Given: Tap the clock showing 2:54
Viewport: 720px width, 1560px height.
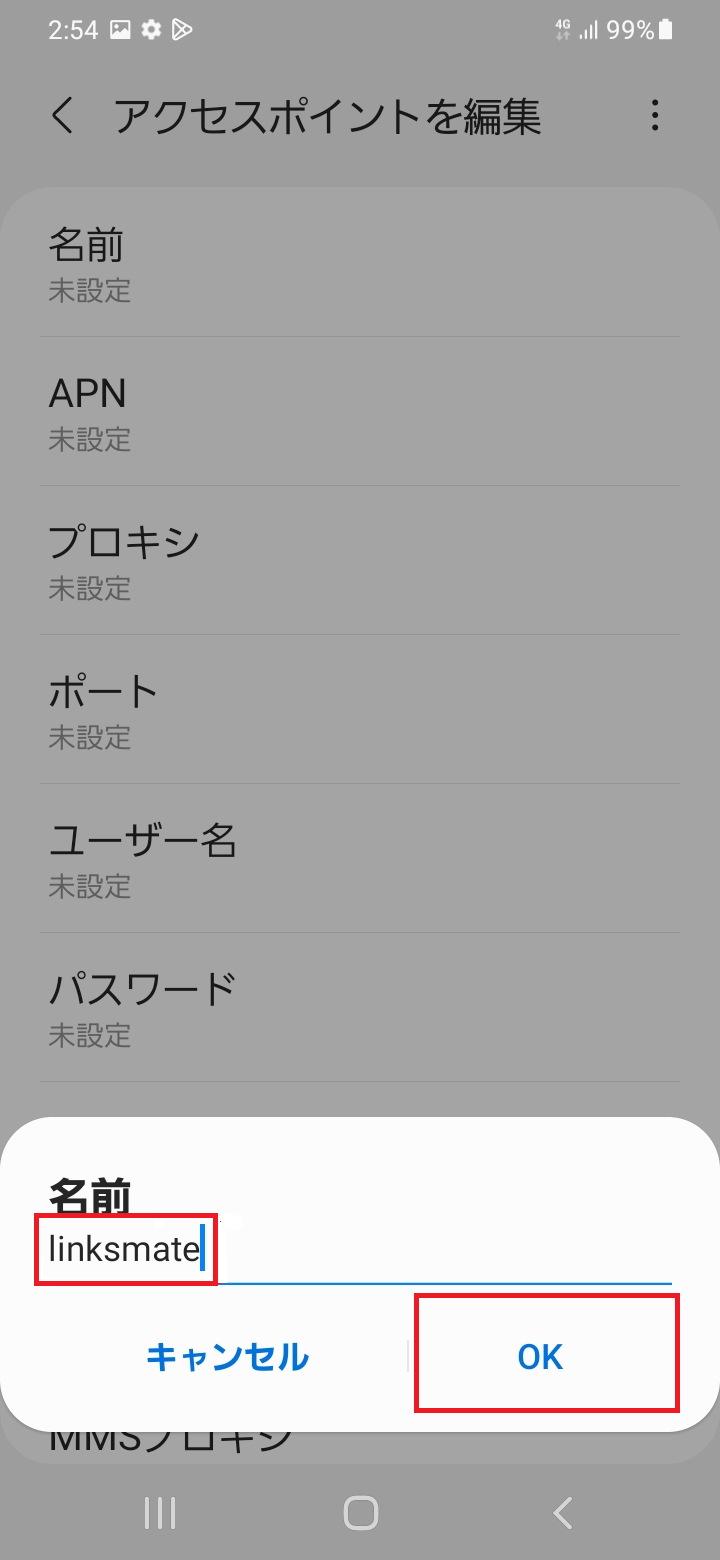Looking at the screenshot, I should click(x=73, y=29).
